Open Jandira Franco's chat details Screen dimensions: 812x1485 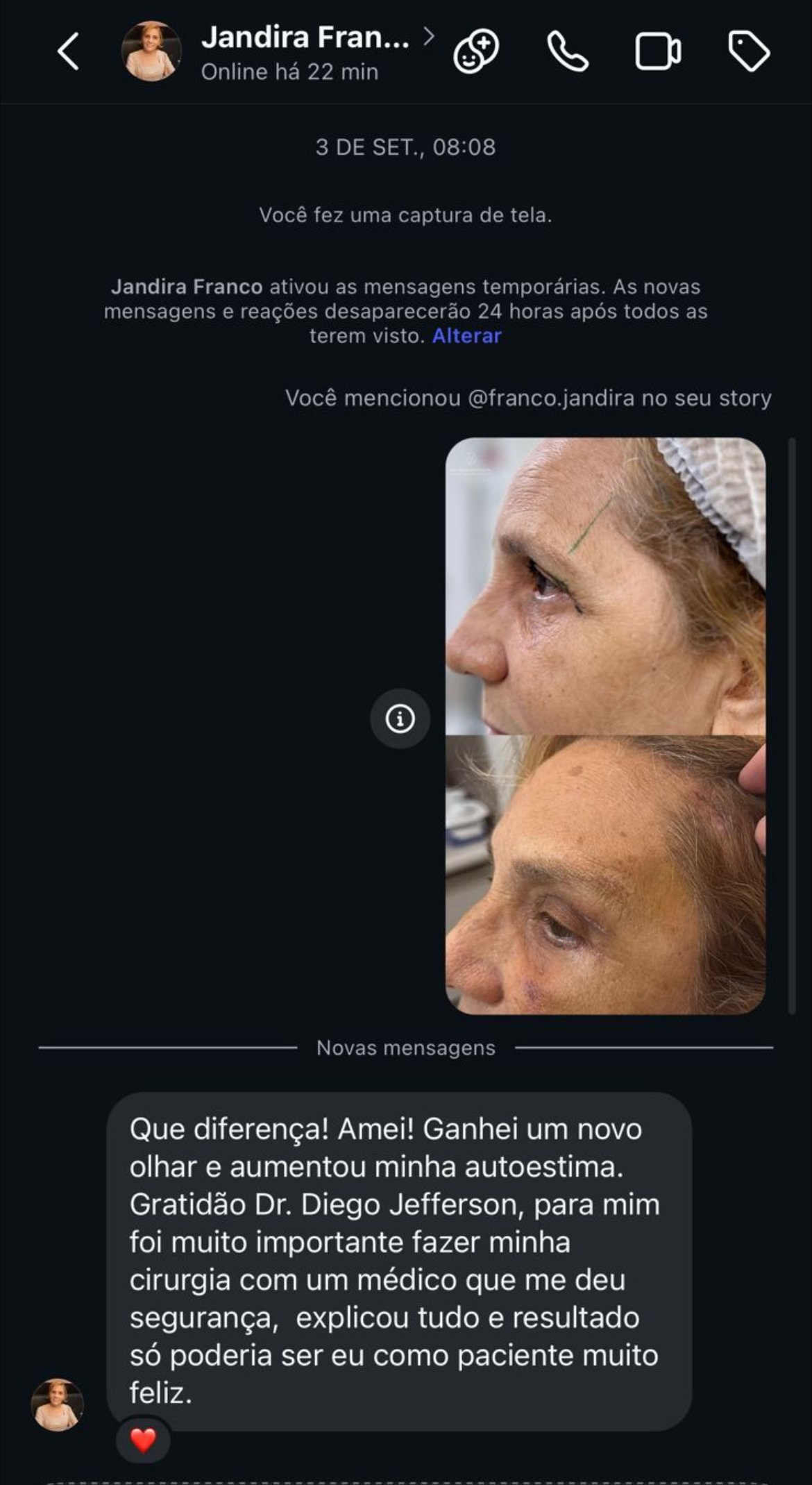point(305,51)
